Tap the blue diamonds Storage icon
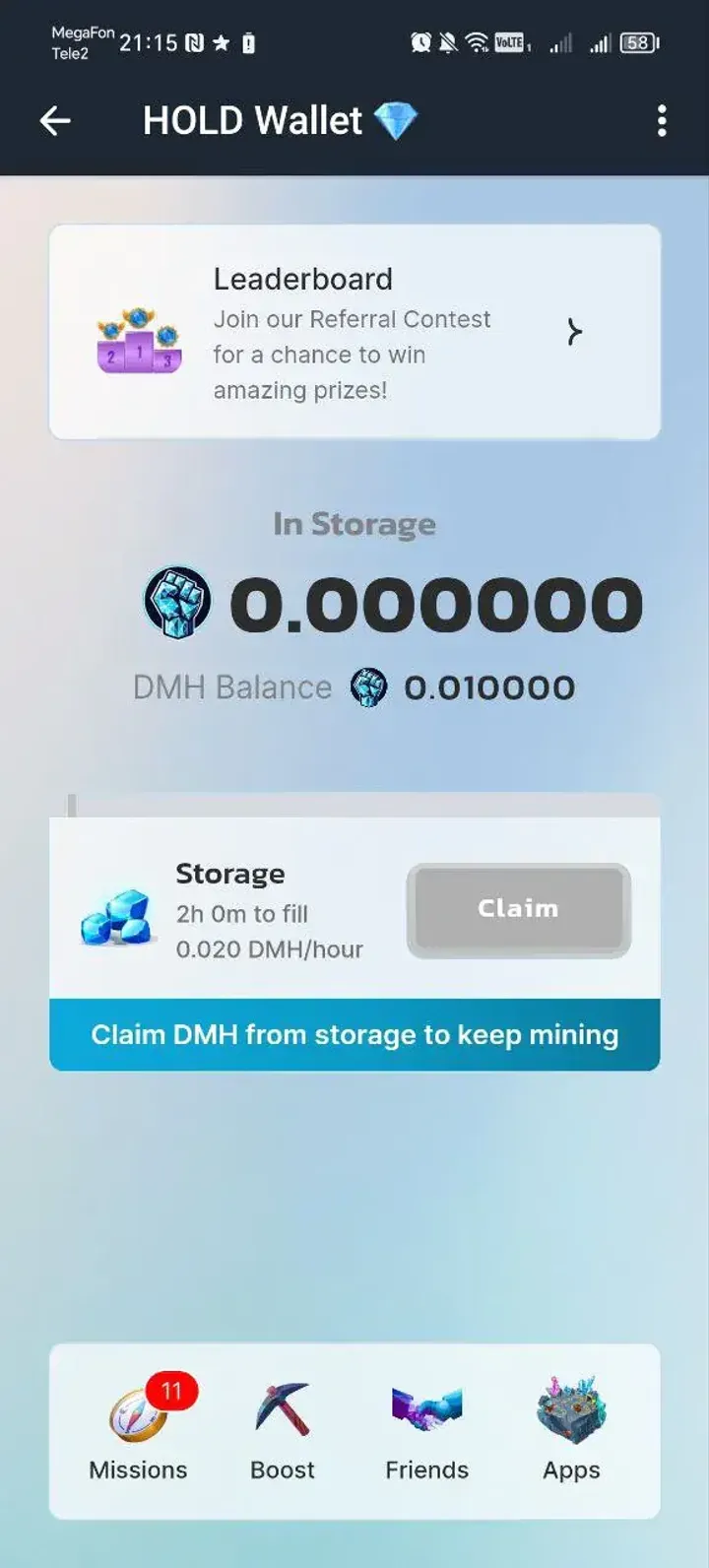This screenshot has width=709, height=1568. coord(118,919)
